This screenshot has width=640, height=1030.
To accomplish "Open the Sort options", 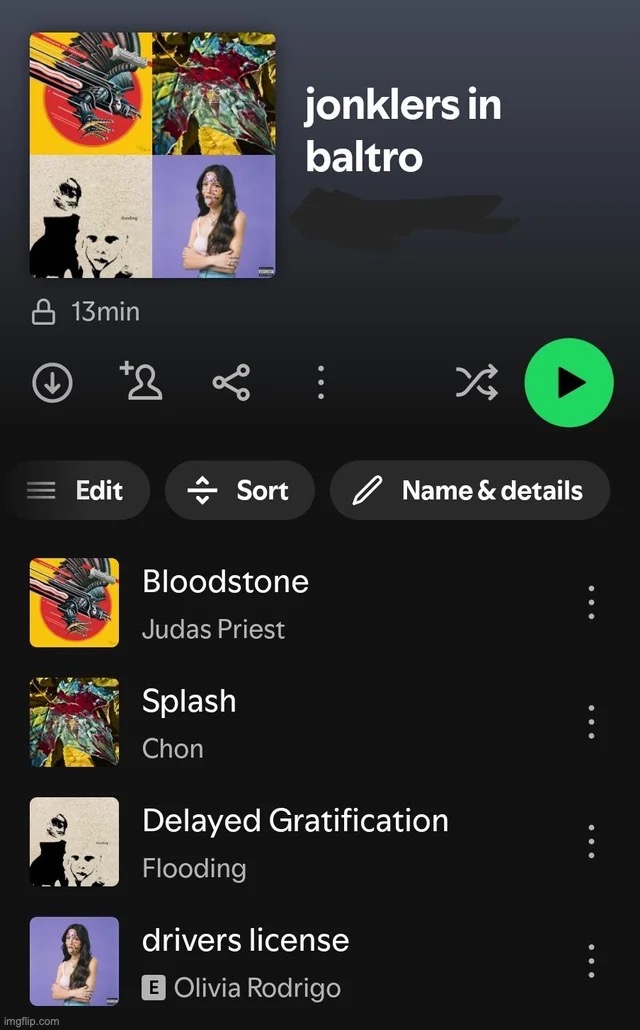I will (x=240, y=491).
